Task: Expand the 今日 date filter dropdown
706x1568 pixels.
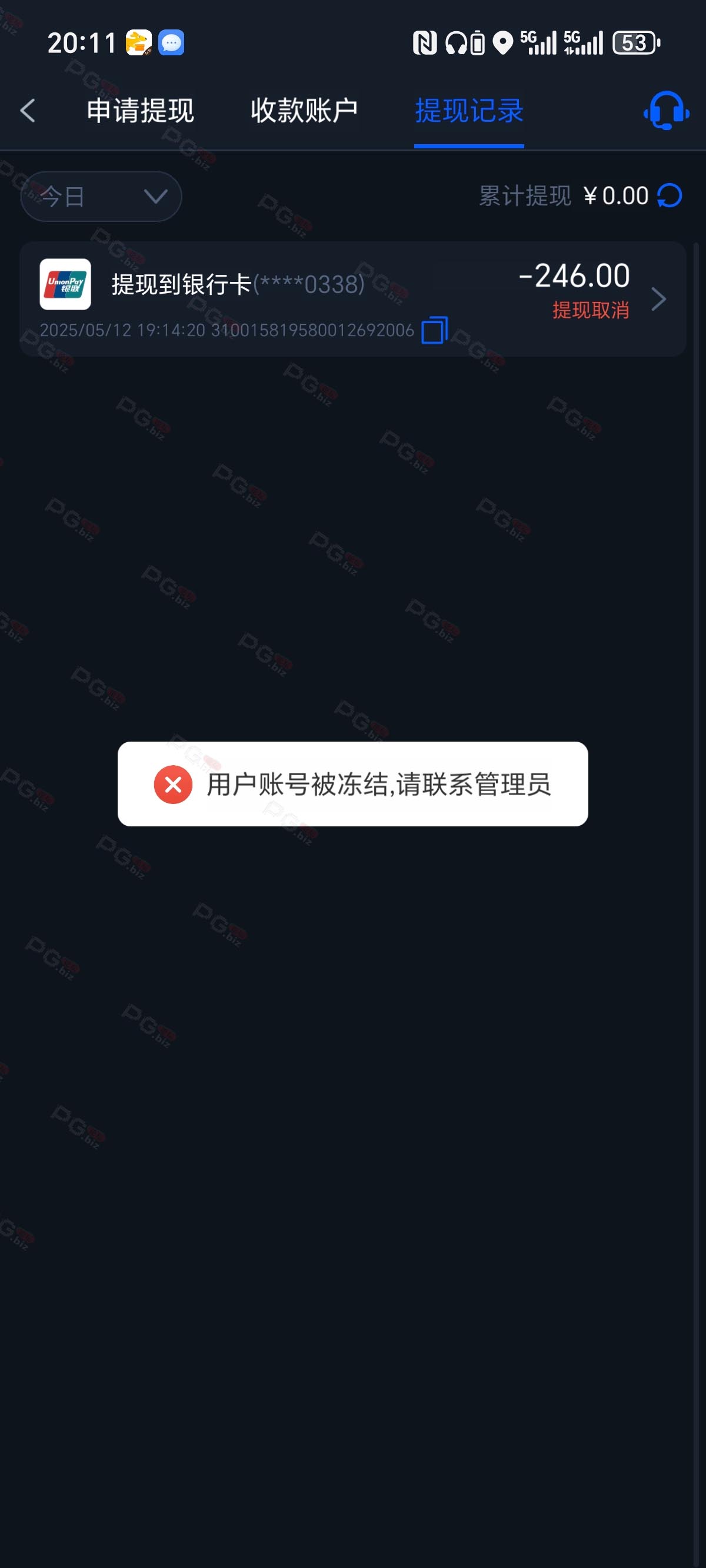Action: [101, 197]
